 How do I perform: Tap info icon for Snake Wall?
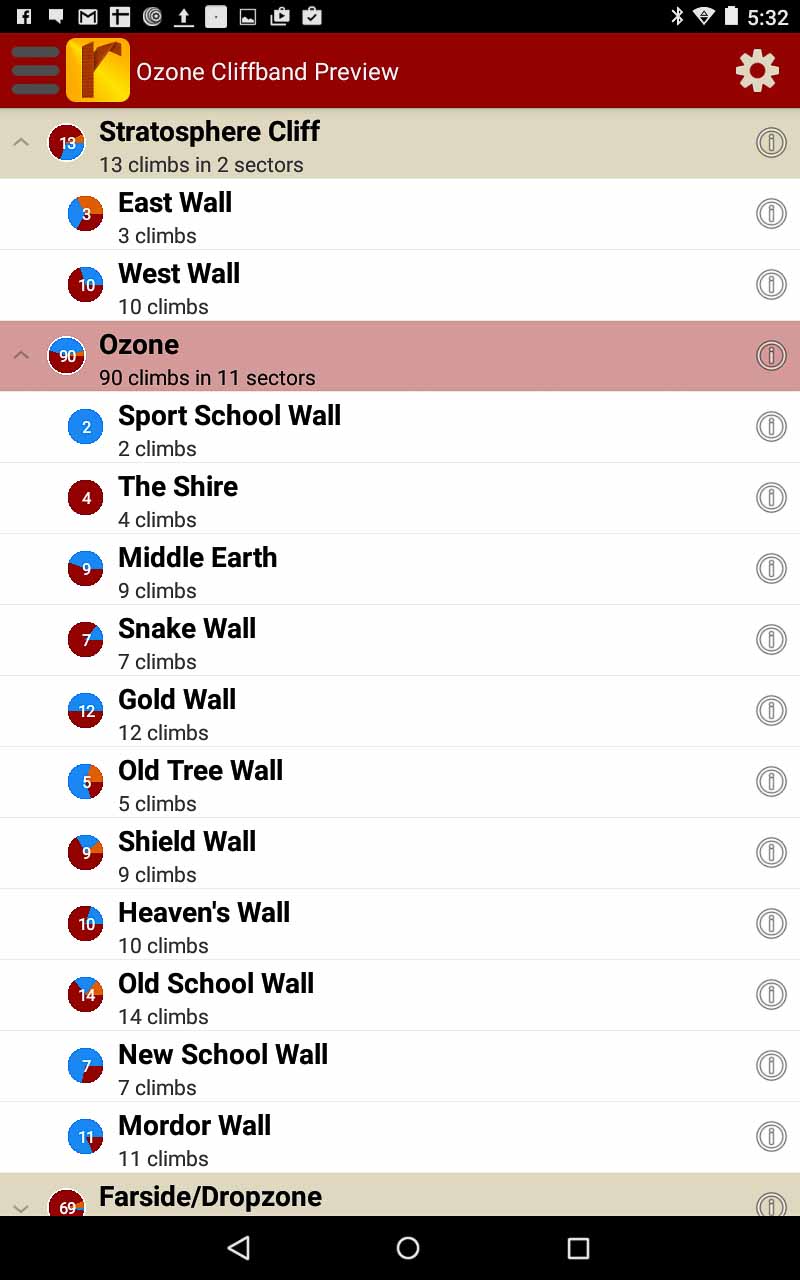click(x=770, y=639)
